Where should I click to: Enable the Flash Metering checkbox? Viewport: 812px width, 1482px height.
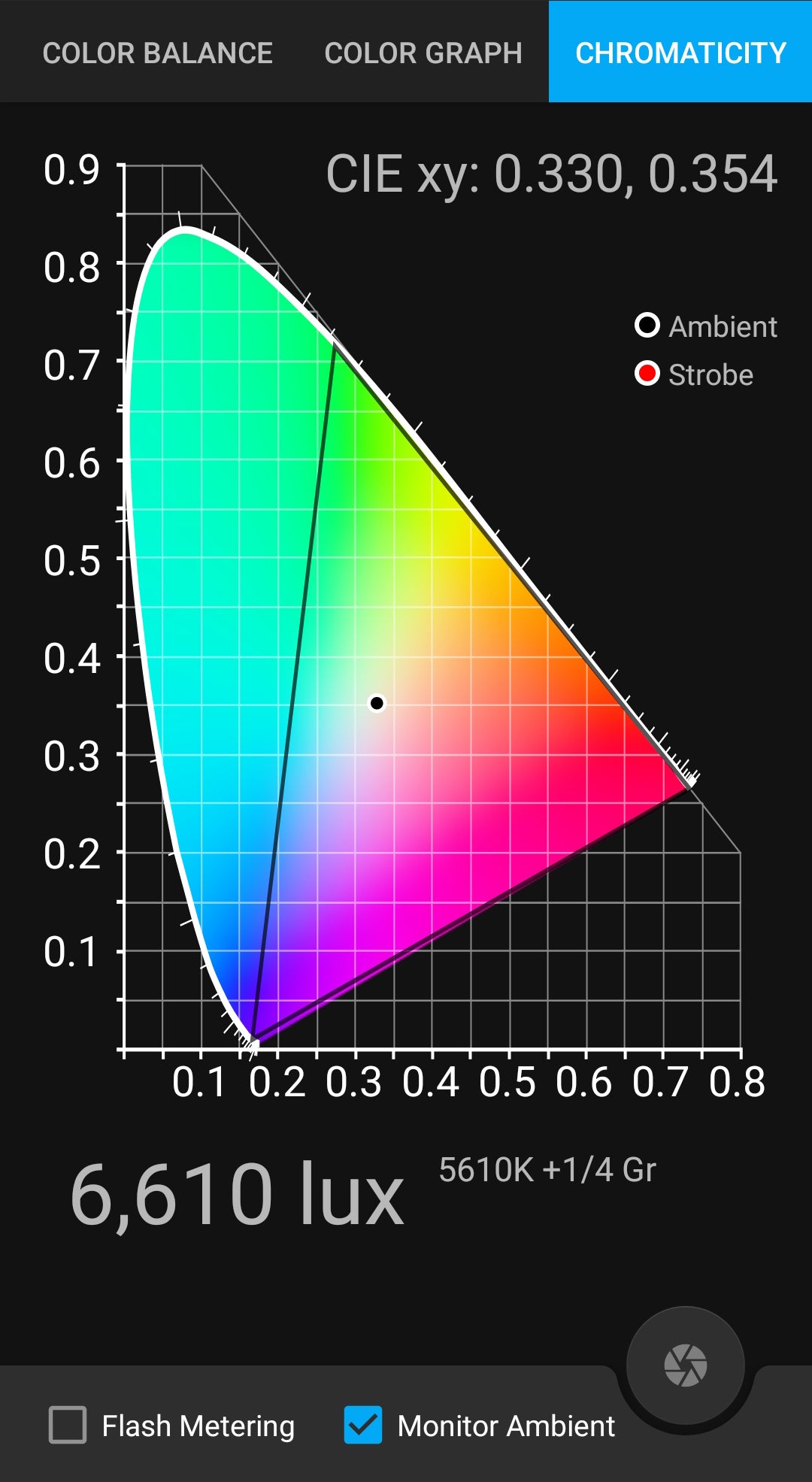68,1425
